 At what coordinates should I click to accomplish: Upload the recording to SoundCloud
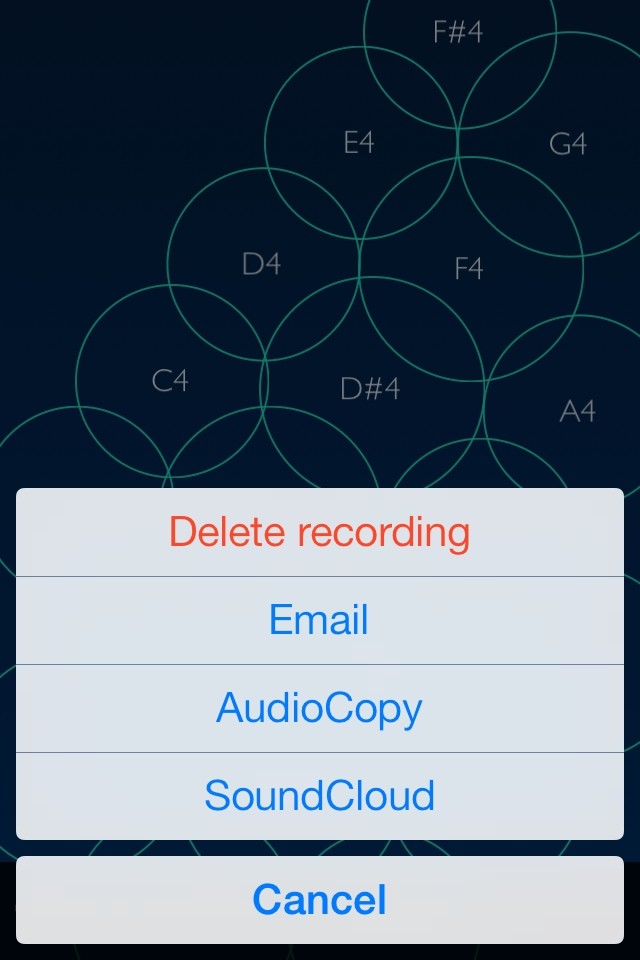320,796
